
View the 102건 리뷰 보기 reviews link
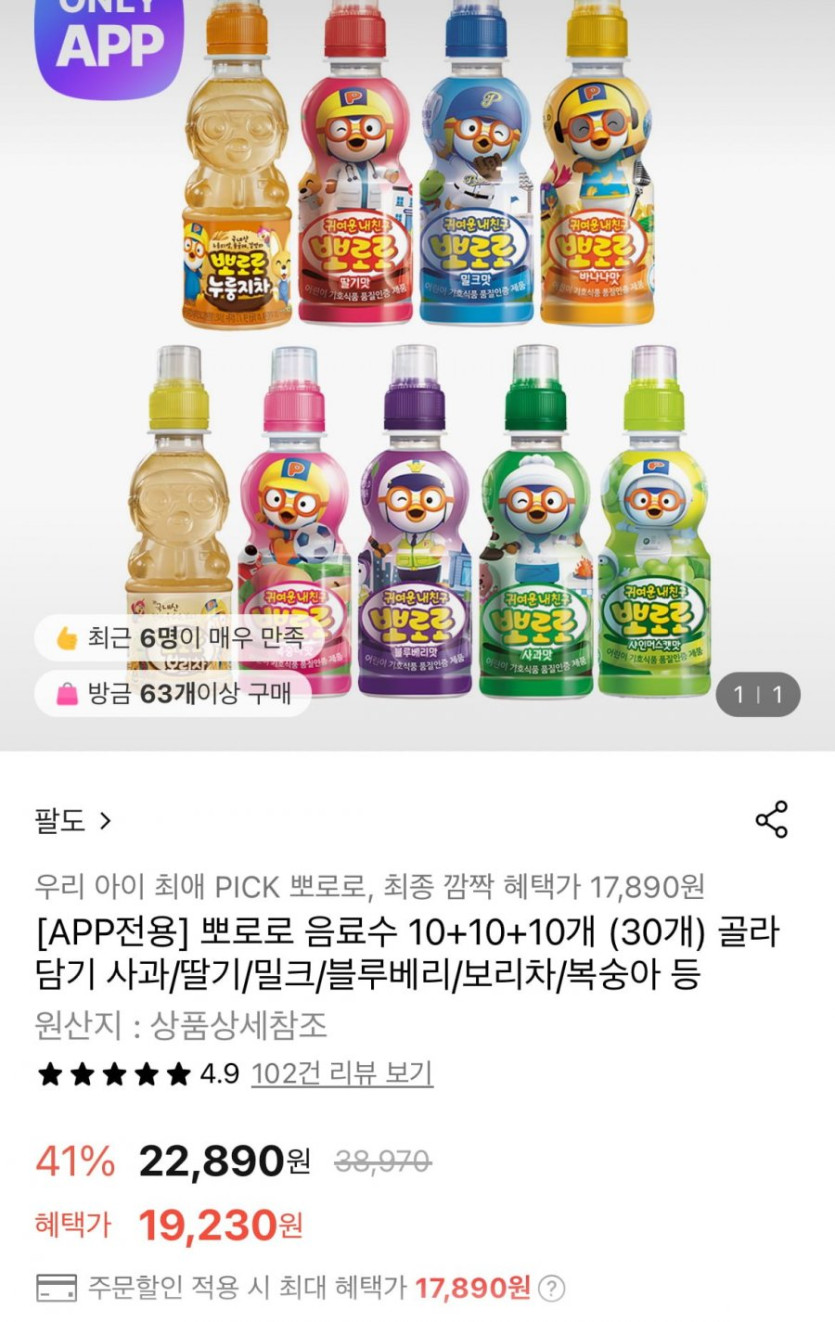pos(342,1074)
